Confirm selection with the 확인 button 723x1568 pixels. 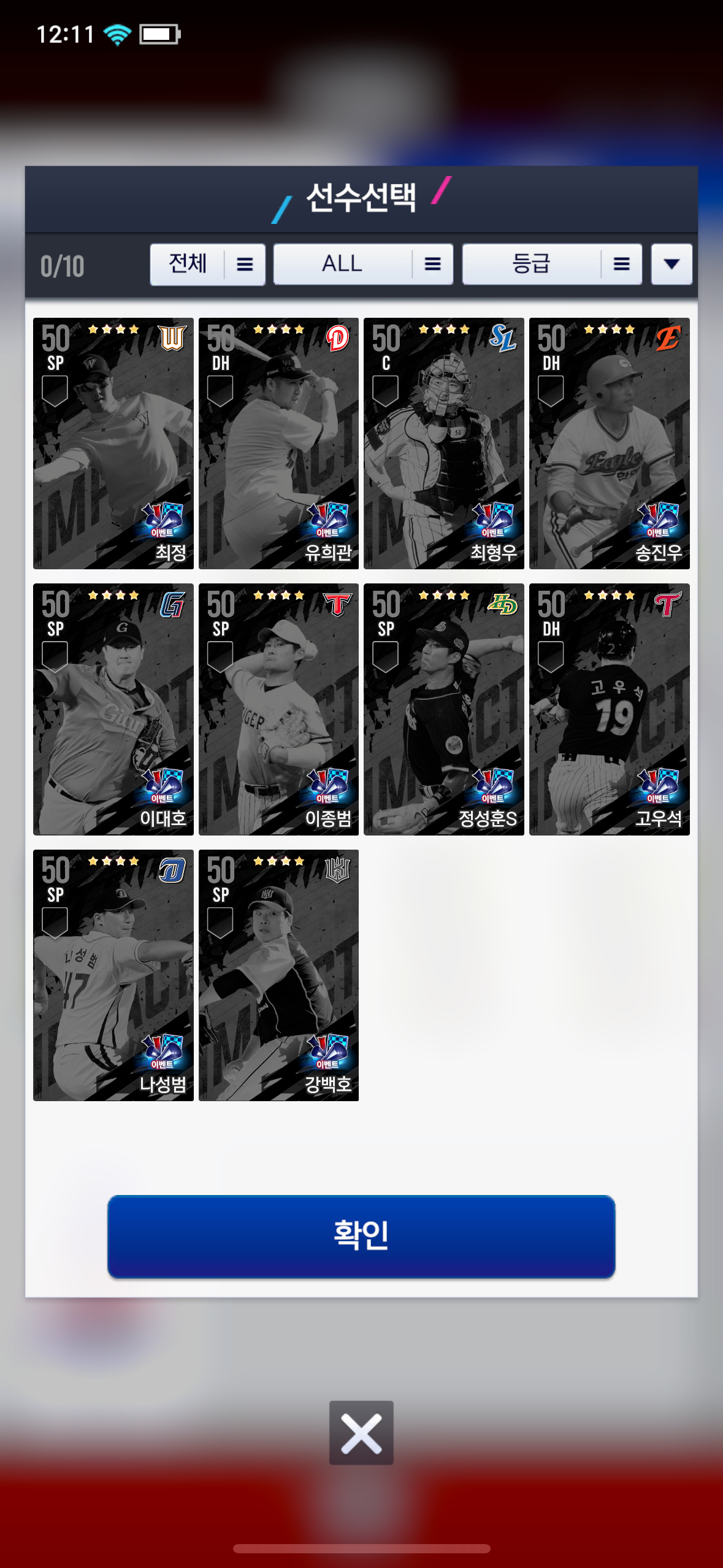(x=361, y=1236)
